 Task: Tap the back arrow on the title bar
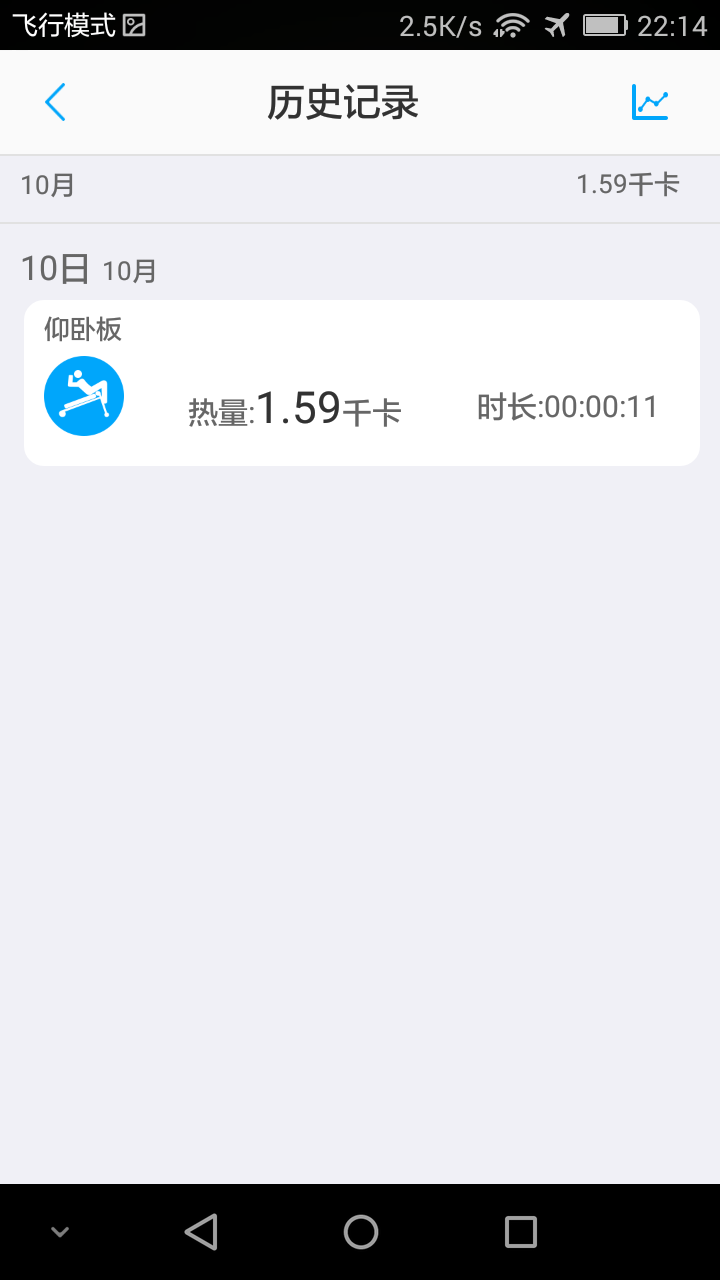pos(55,101)
